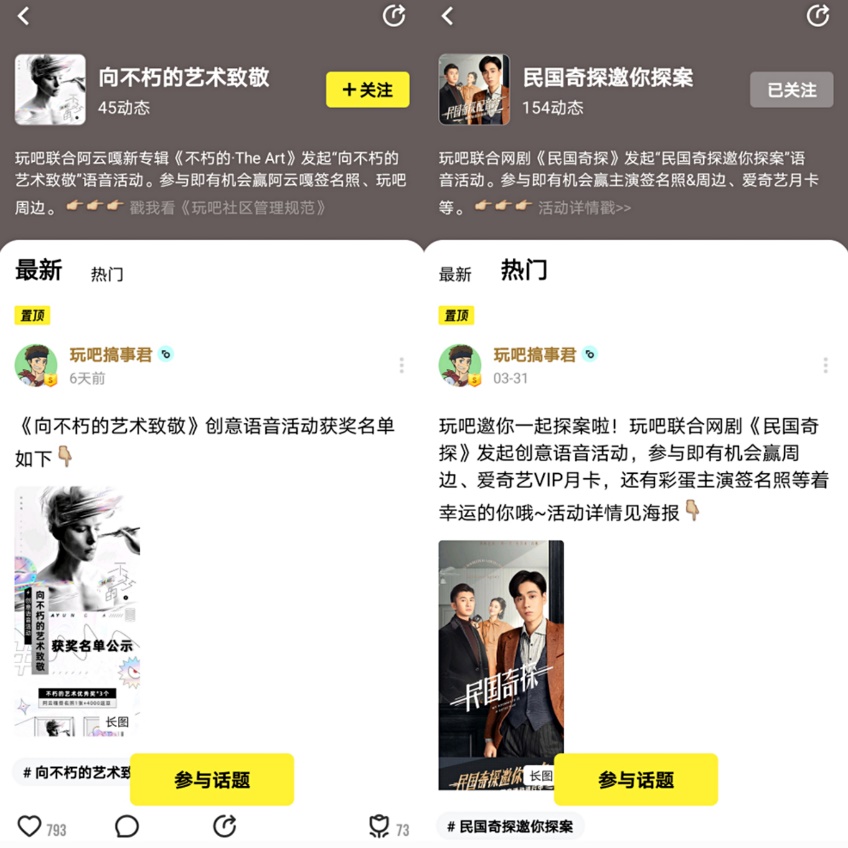Open overflow menu on the 03-31 post
This screenshot has width=848, height=848.
click(825, 365)
